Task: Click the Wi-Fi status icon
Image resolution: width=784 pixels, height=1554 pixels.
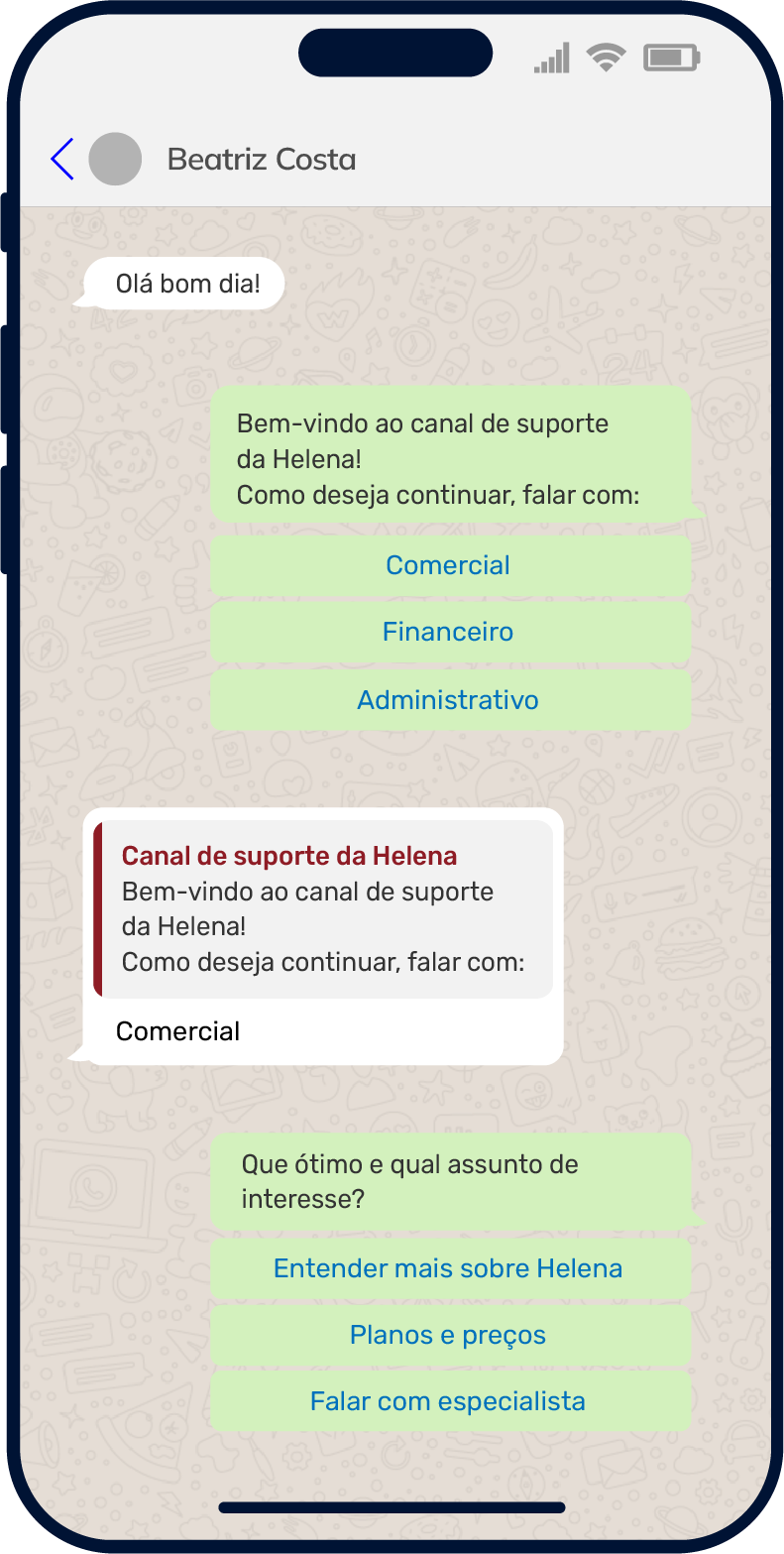Action: point(605,57)
